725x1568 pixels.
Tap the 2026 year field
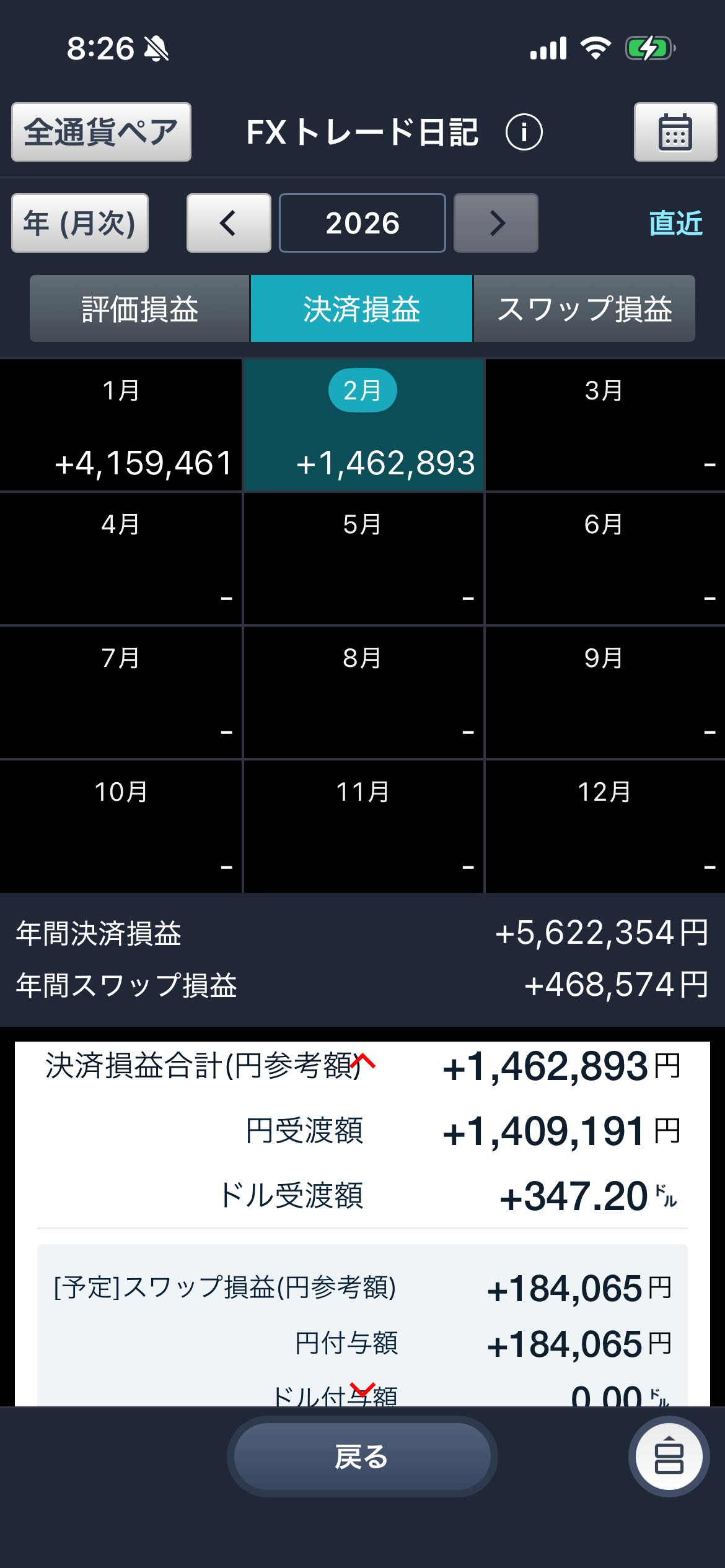coord(362,223)
